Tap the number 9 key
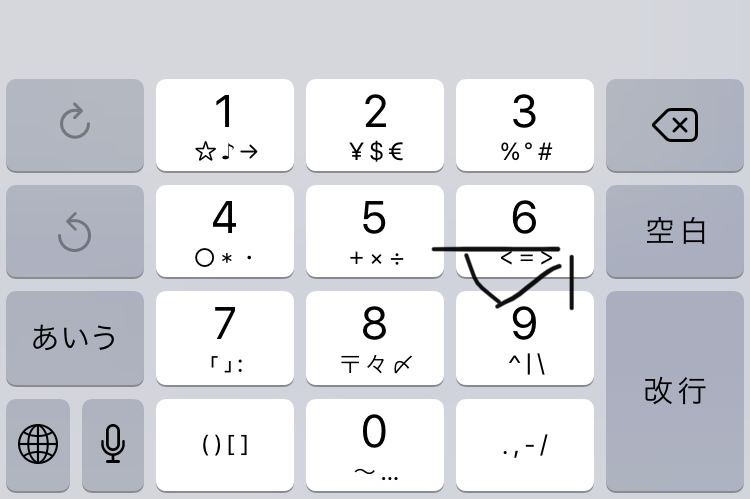 [x=524, y=340]
